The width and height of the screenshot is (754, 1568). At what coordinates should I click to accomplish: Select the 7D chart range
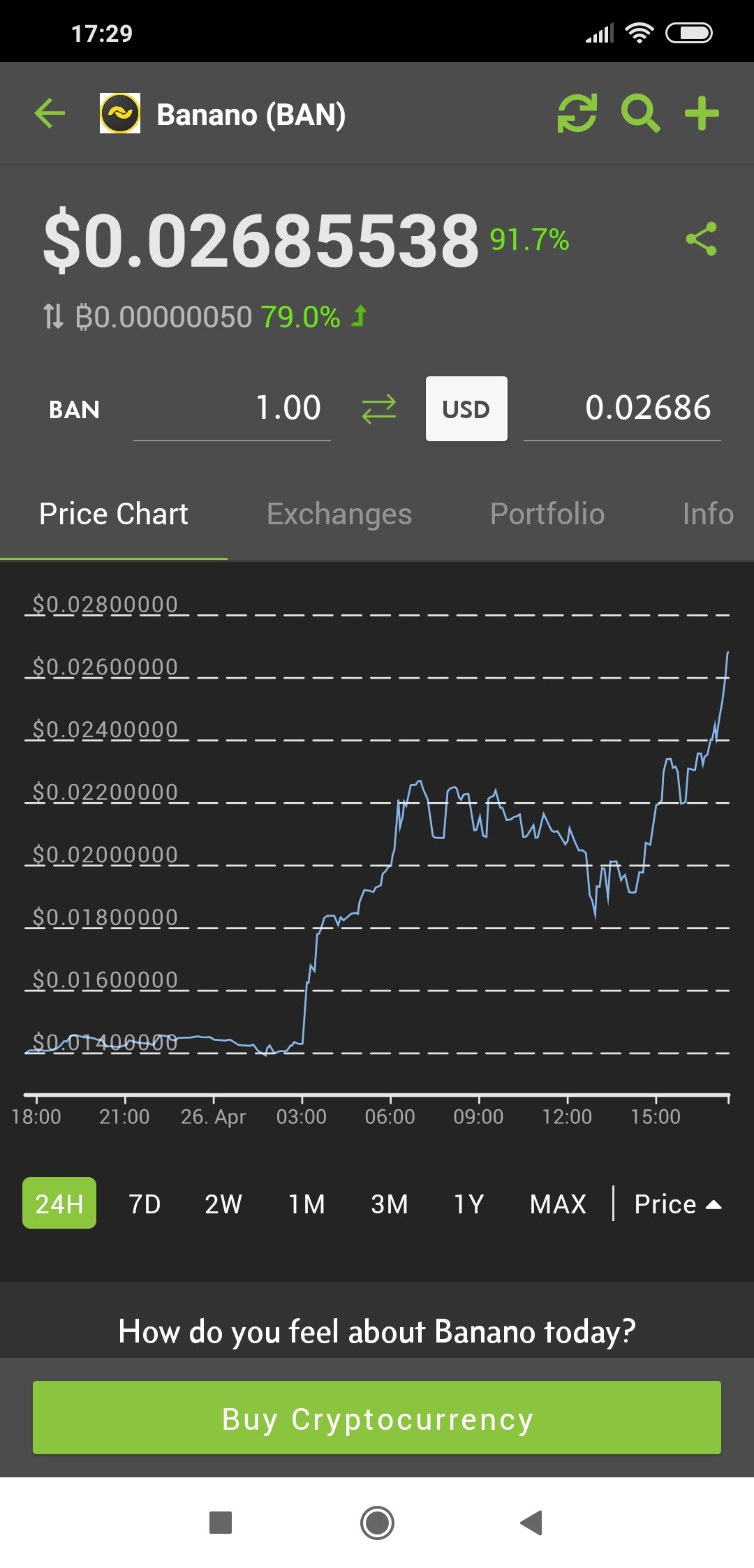tap(145, 1204)
